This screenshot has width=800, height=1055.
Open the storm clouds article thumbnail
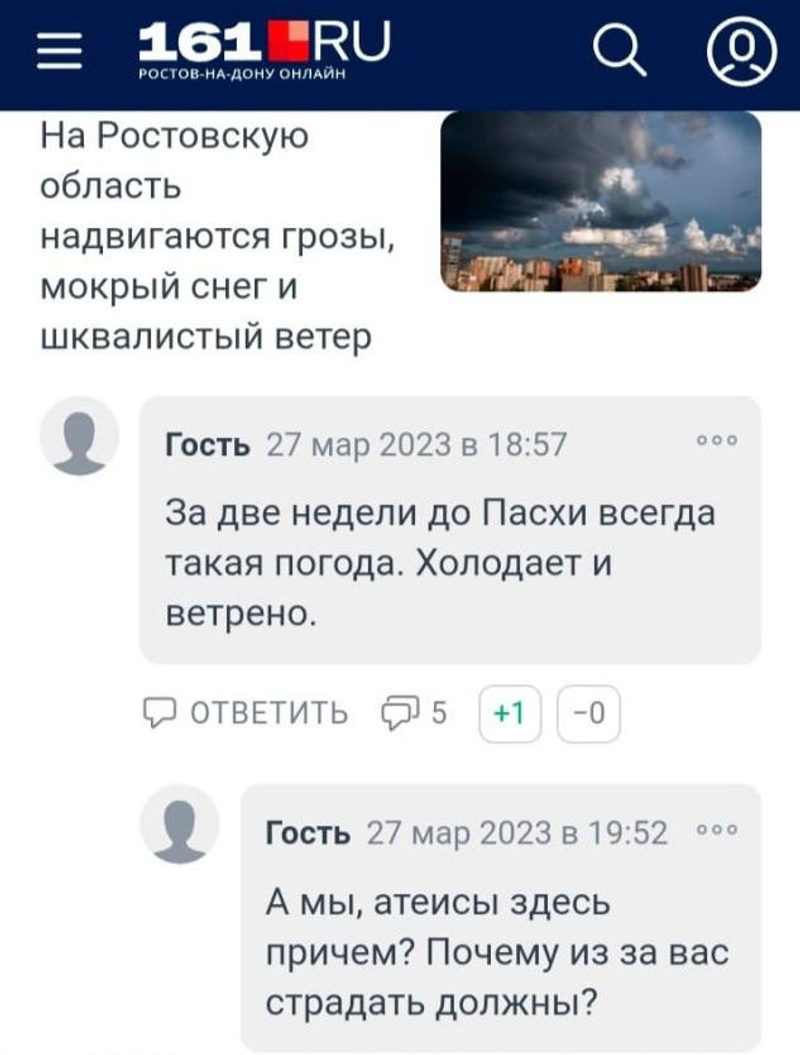point(600,201)
